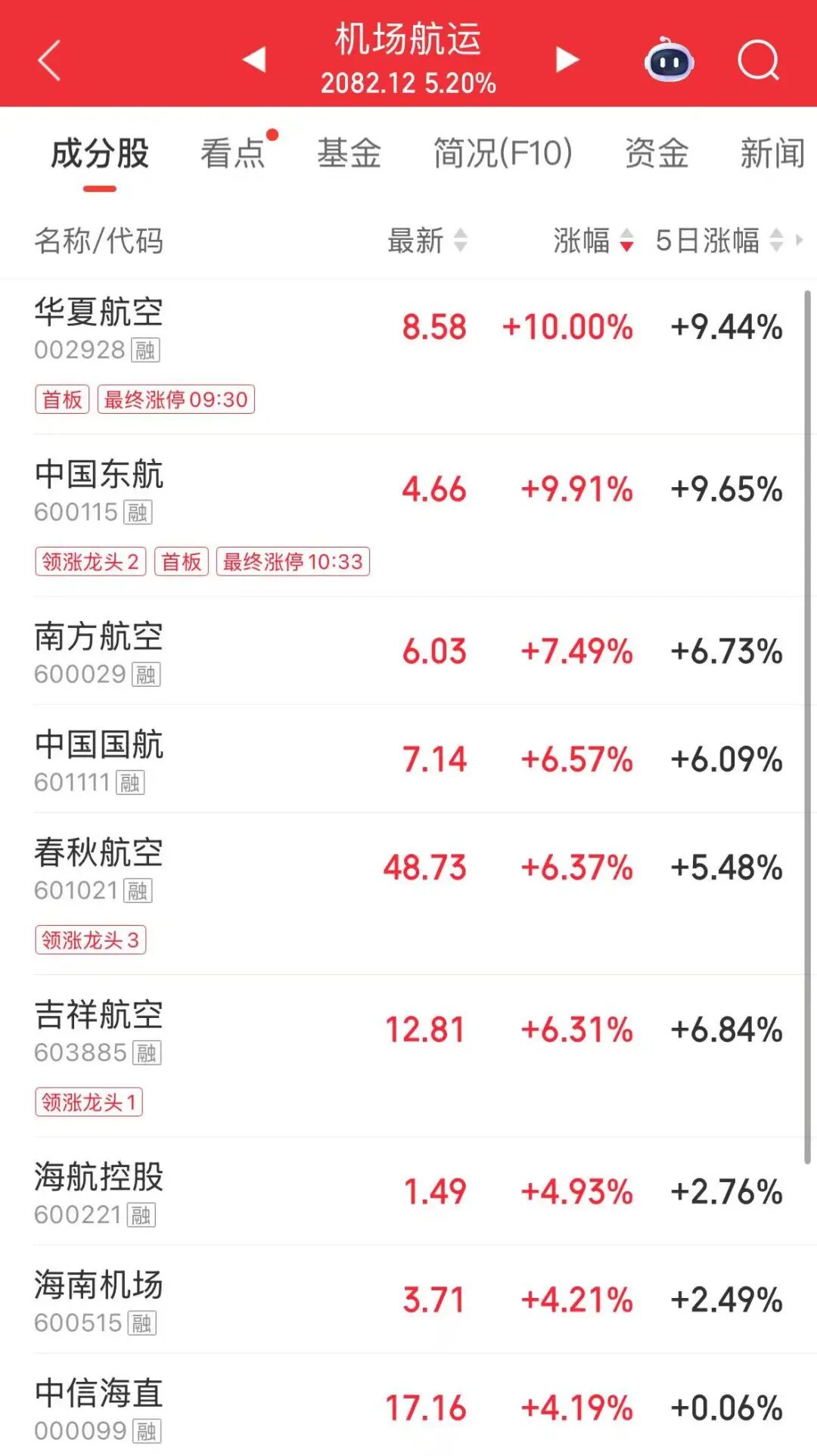817x1456 pixels.
Task: Toggle sorting on the 5日涨幅 column
Action: (707, 241)
